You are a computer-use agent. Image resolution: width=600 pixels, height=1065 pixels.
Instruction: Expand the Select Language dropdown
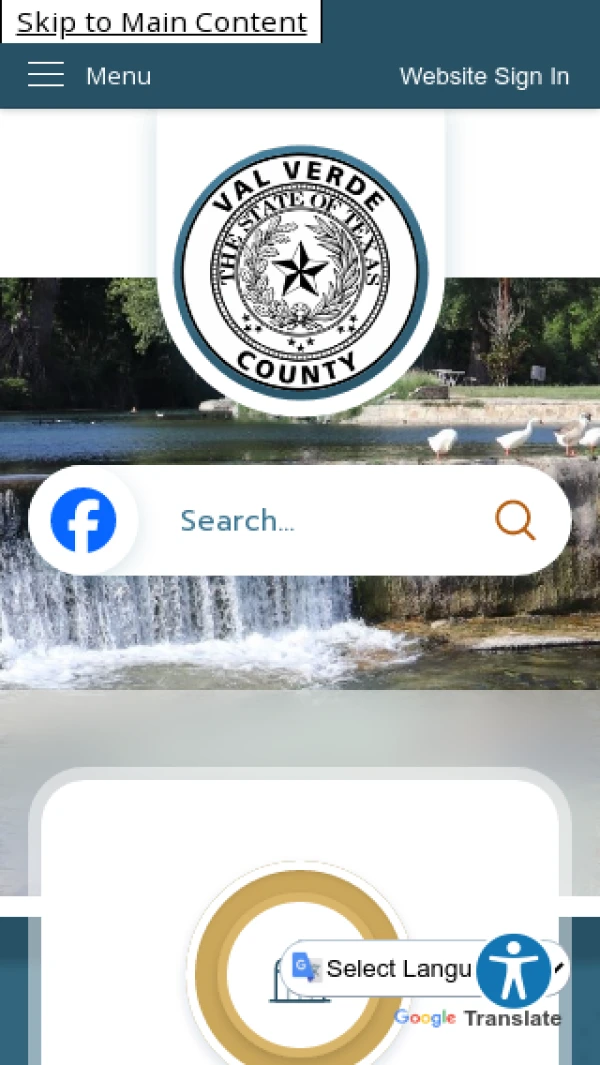[x=390, y=968]
